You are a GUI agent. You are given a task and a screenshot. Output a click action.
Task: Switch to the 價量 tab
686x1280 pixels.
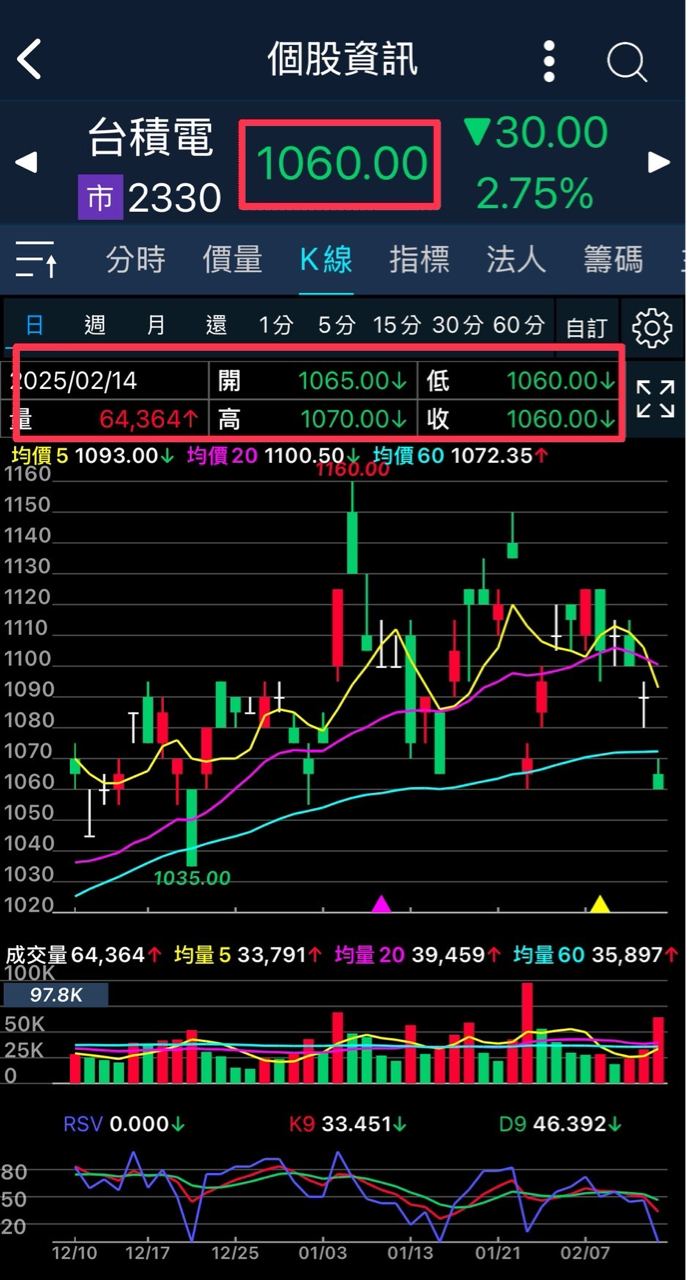pos(232,260)
